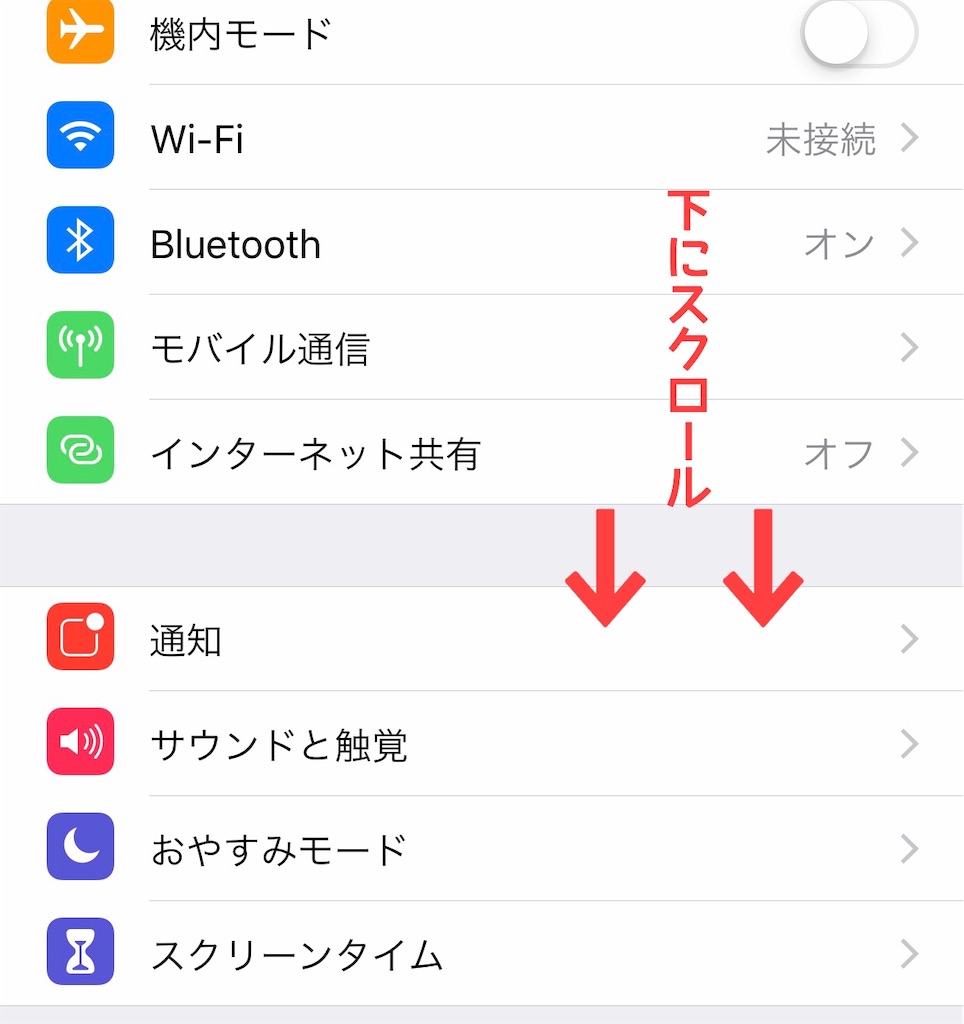The width and height of the screenshot is (964, 1024).
Task: Tap the スクリーンタイム hourglass icon
Action: point(80,952)
